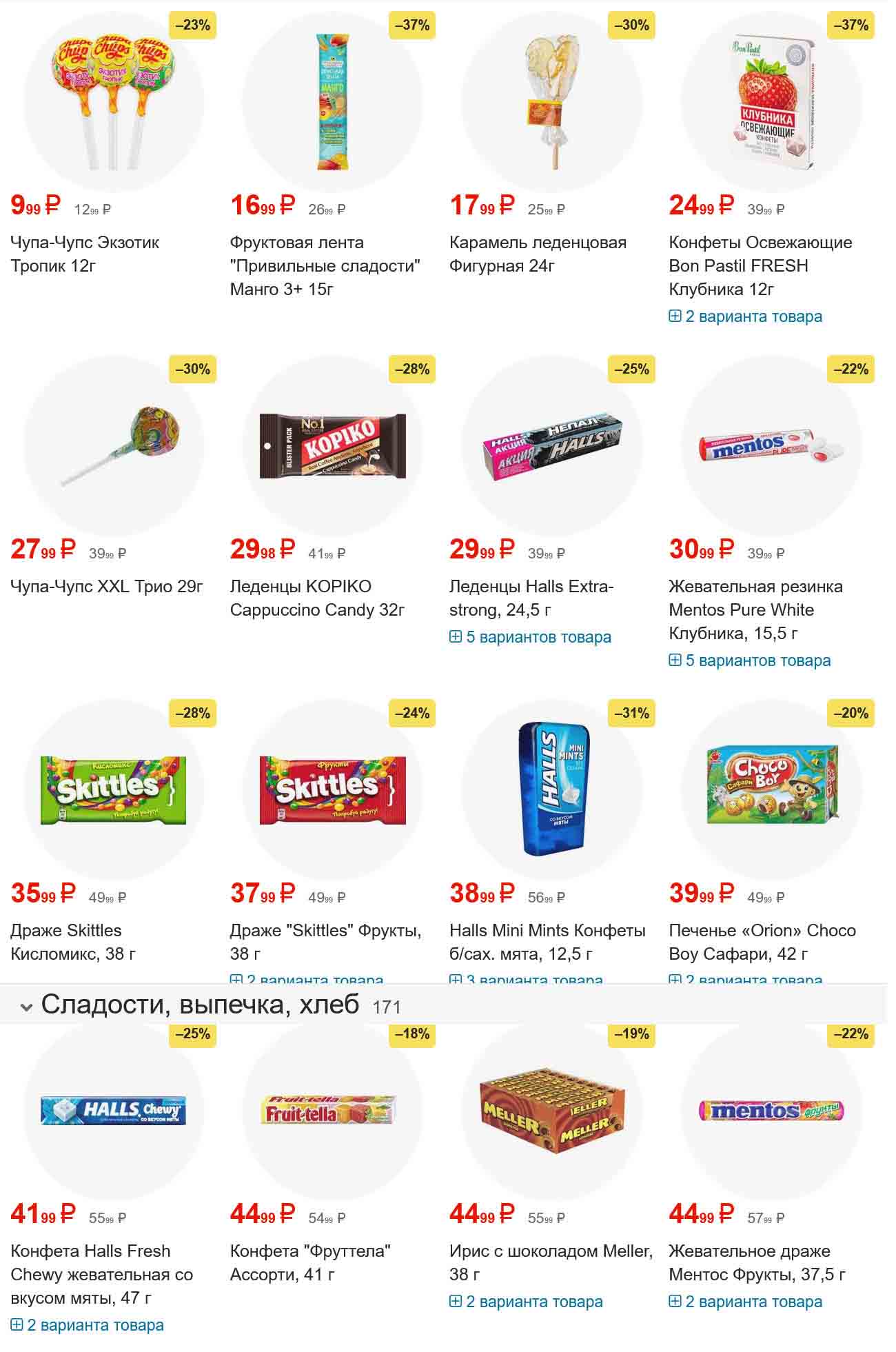
Task: Open the Чупа-Чупс Экзотик Тропик 12г product
Action: [85, 254]
